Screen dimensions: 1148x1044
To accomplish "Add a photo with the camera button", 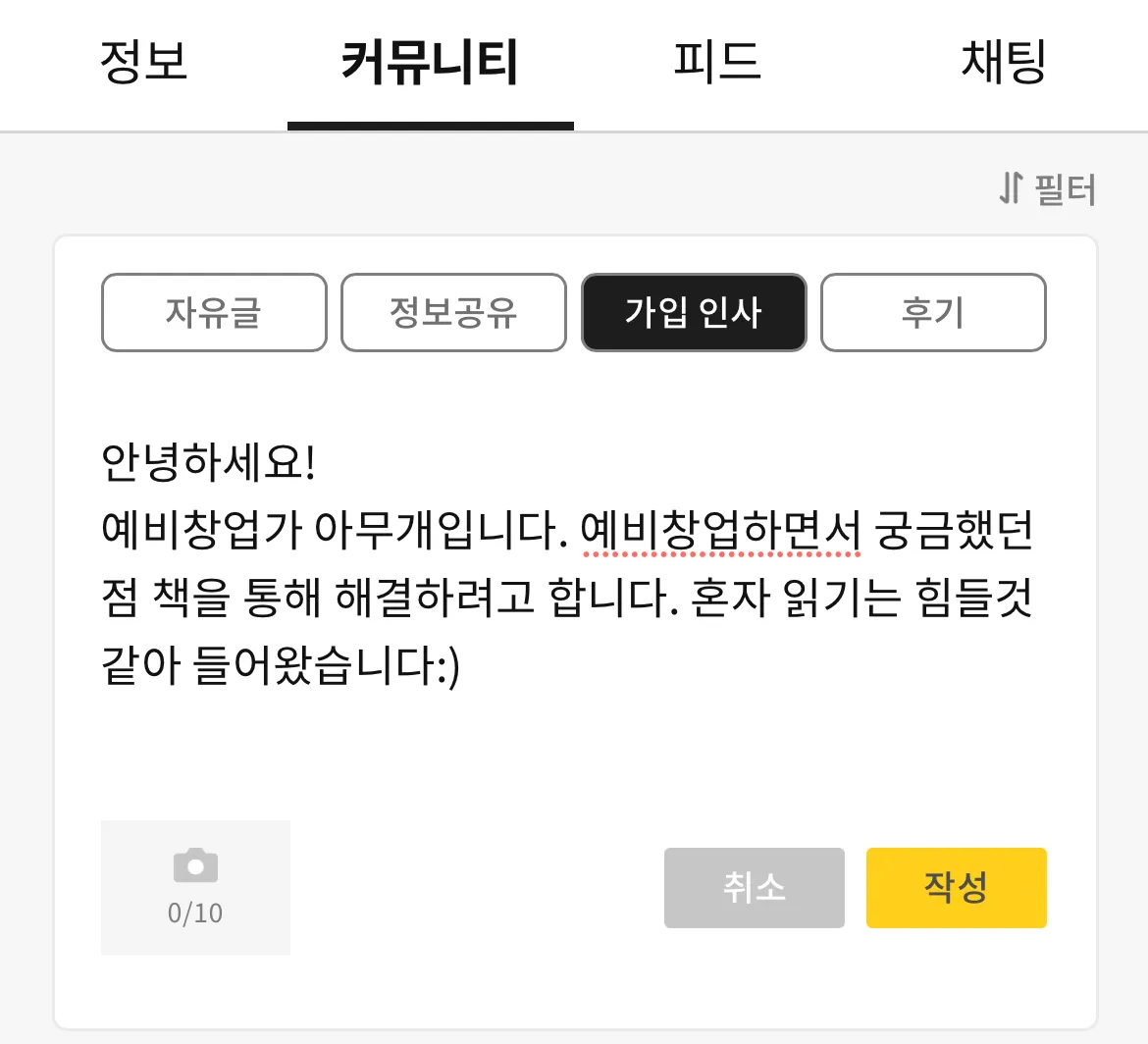I will point(195,887).
